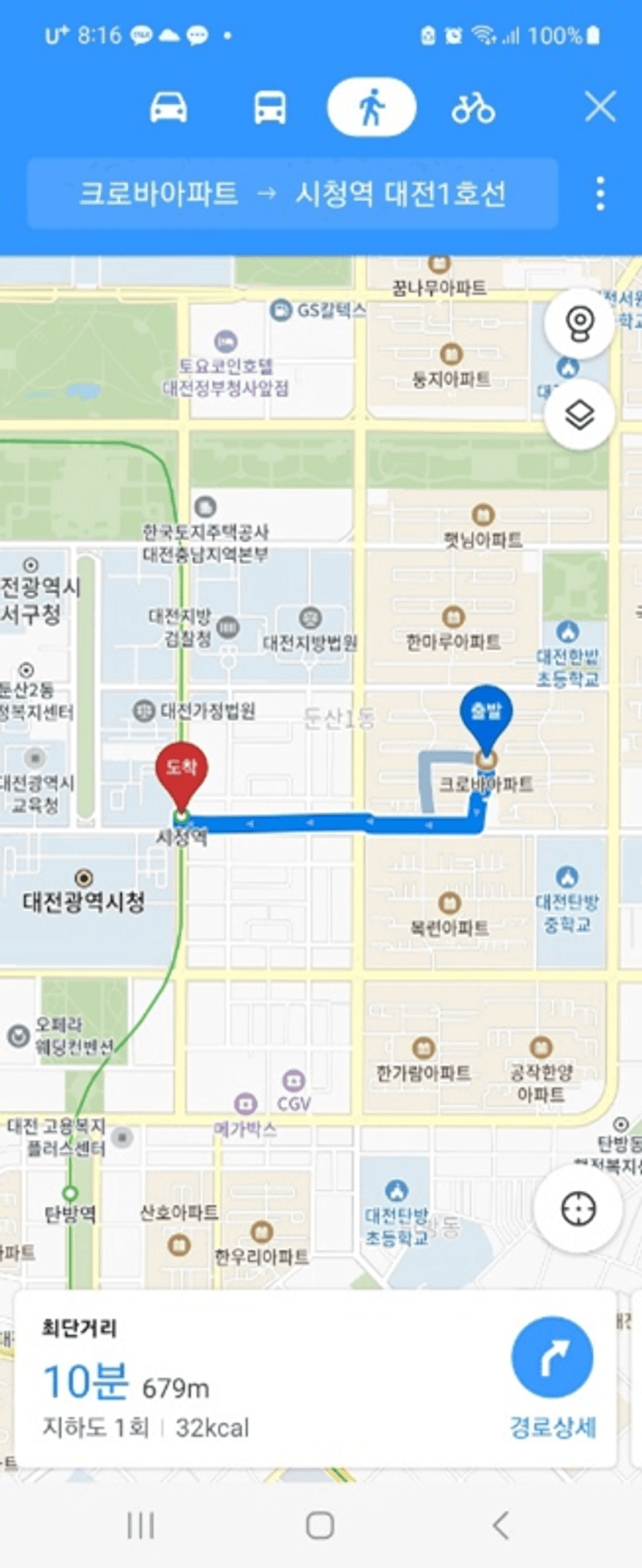Switch to bus transit directions
Image resolution: width=642 pixels, height=1568 pixels.
click(269, 107)
